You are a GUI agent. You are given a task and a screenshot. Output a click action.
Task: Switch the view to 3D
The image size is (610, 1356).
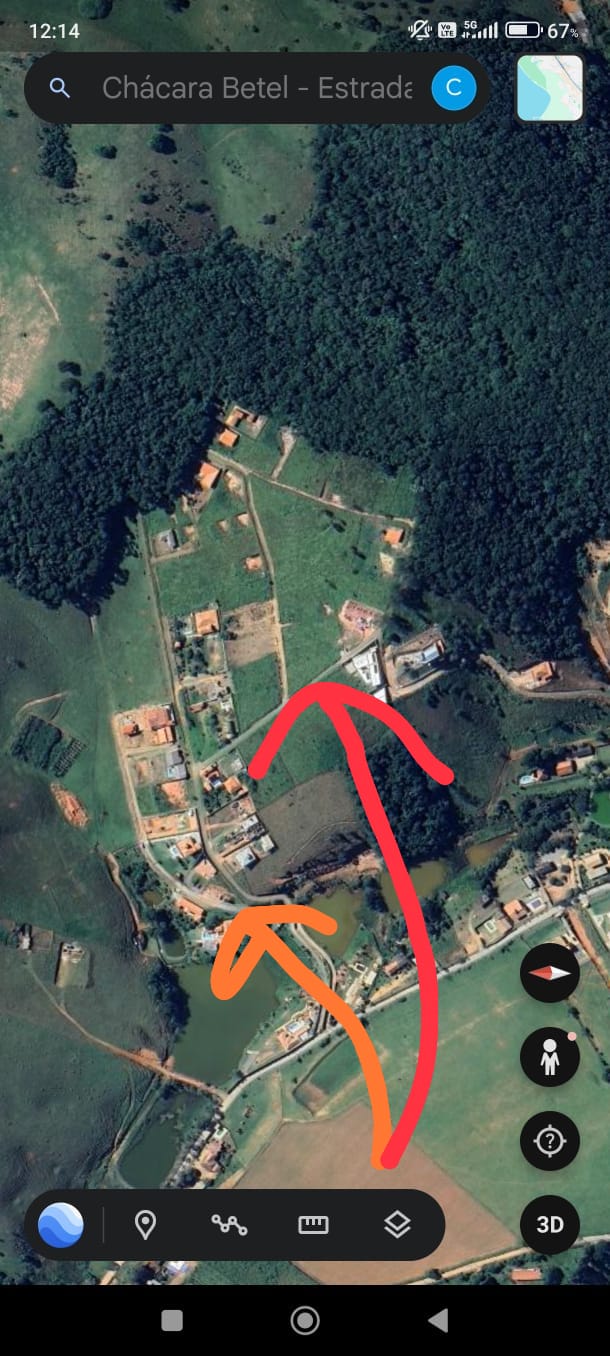[x=550, y=1225]
